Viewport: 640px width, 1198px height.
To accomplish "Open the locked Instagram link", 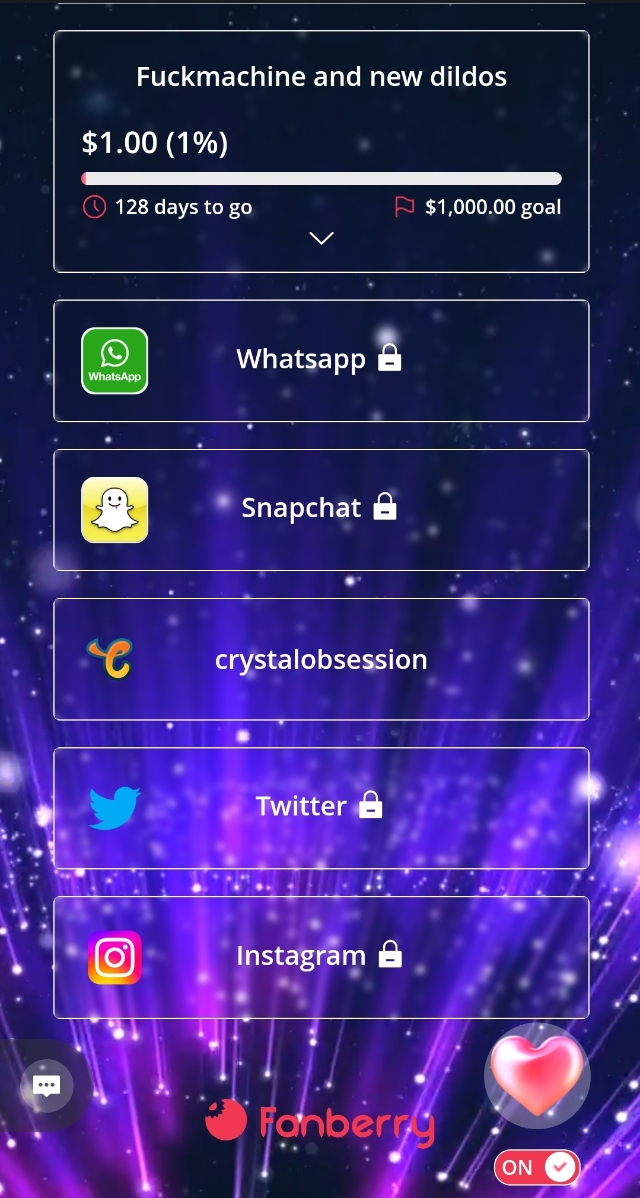I will (320, 957).
